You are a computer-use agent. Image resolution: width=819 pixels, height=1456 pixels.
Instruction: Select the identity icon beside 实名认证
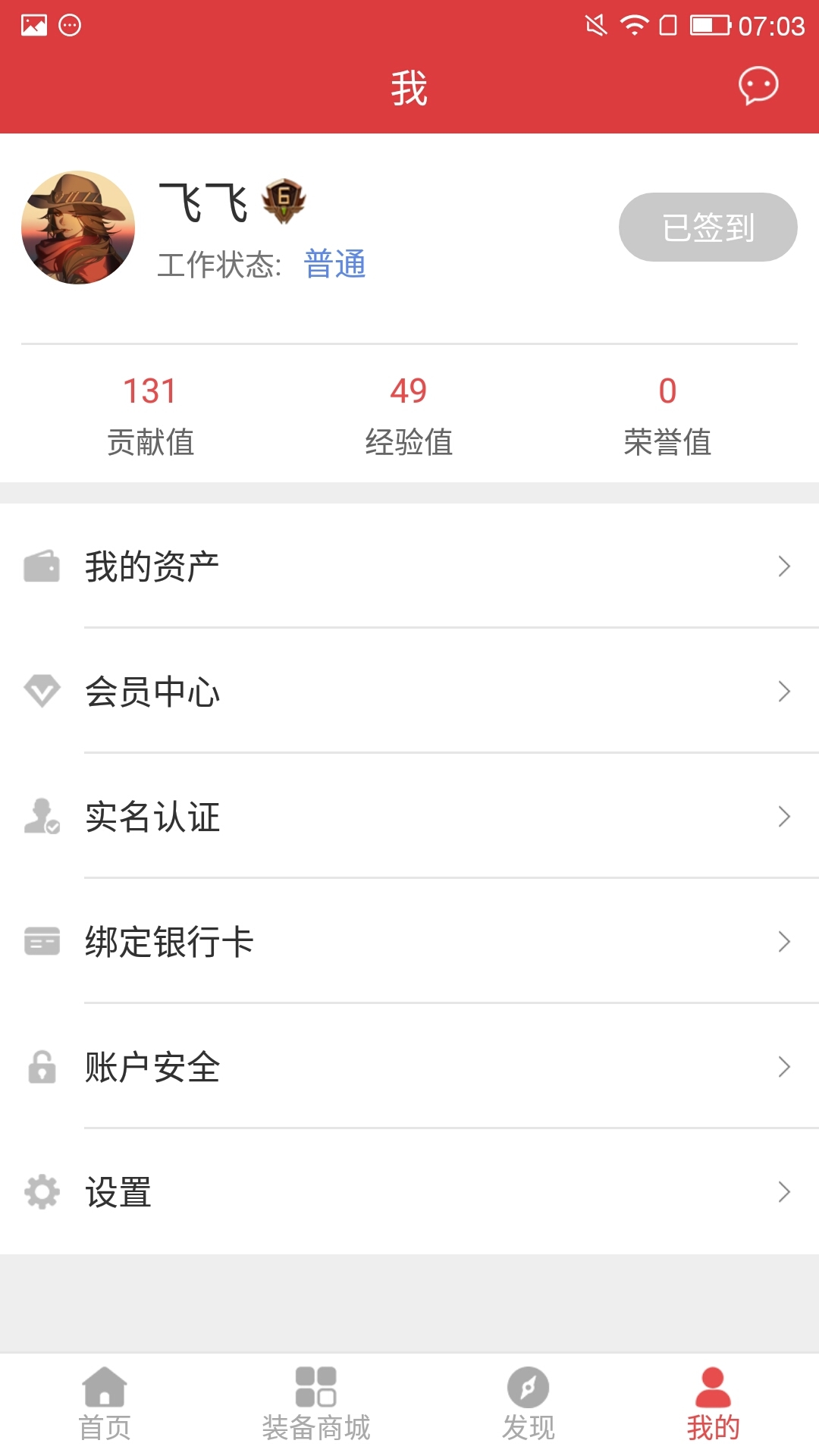(x=43, y=816)
